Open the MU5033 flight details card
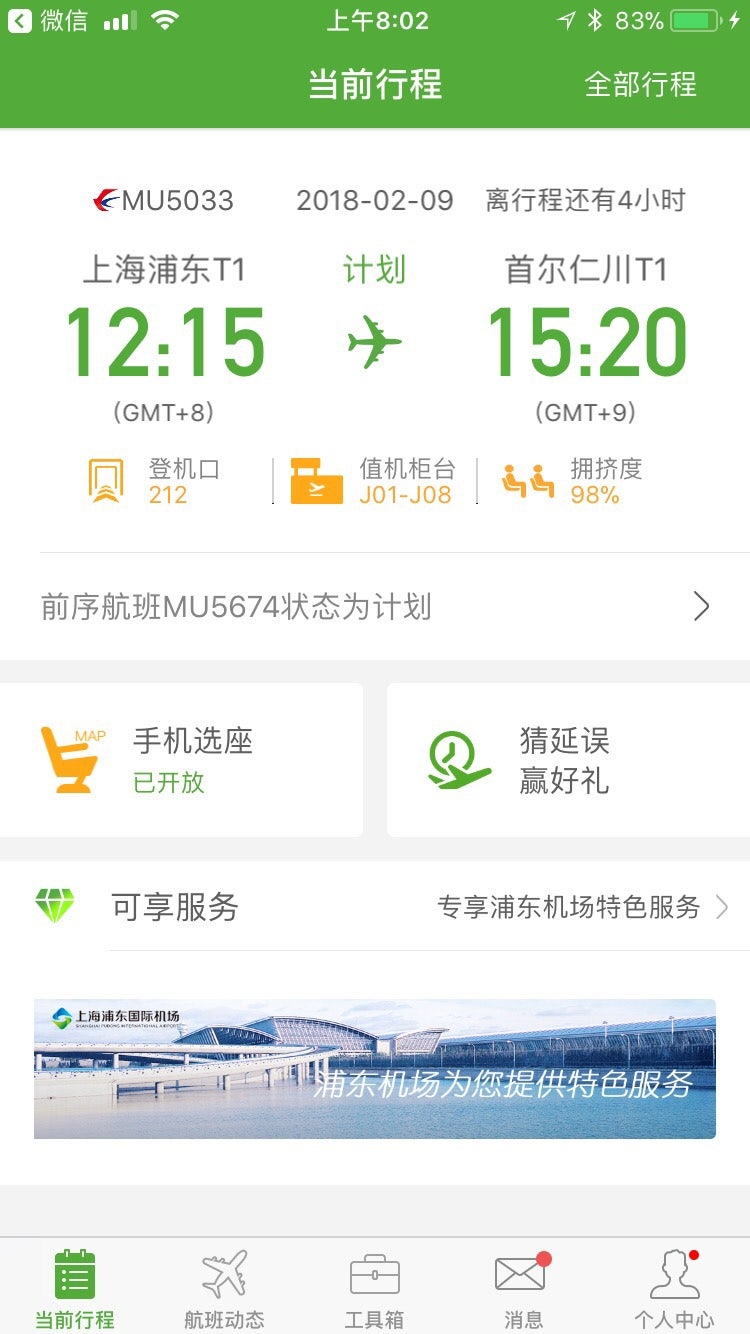 click(x=375, y=340)
